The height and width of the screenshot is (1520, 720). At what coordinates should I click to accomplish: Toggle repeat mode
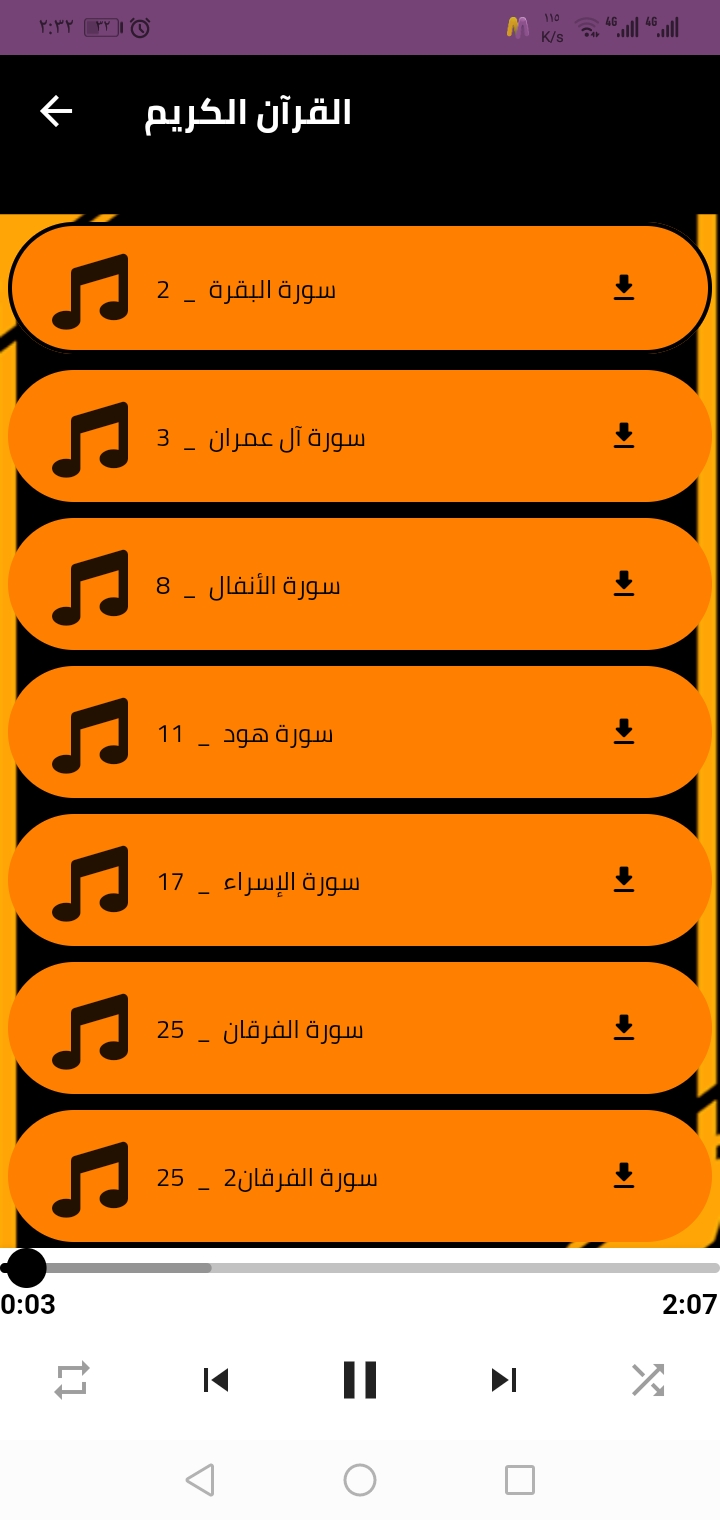(72, 1380)
